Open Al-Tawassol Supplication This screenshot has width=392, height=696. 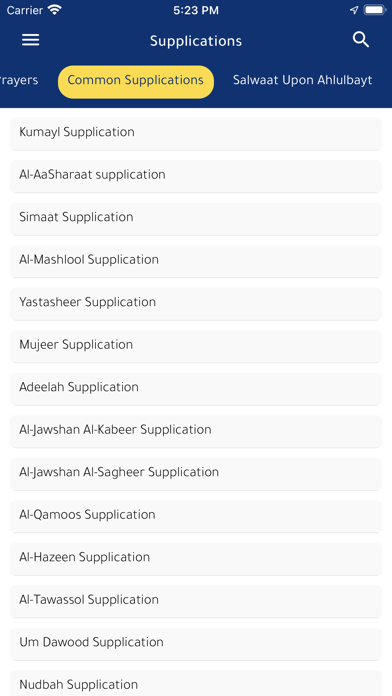196,601
